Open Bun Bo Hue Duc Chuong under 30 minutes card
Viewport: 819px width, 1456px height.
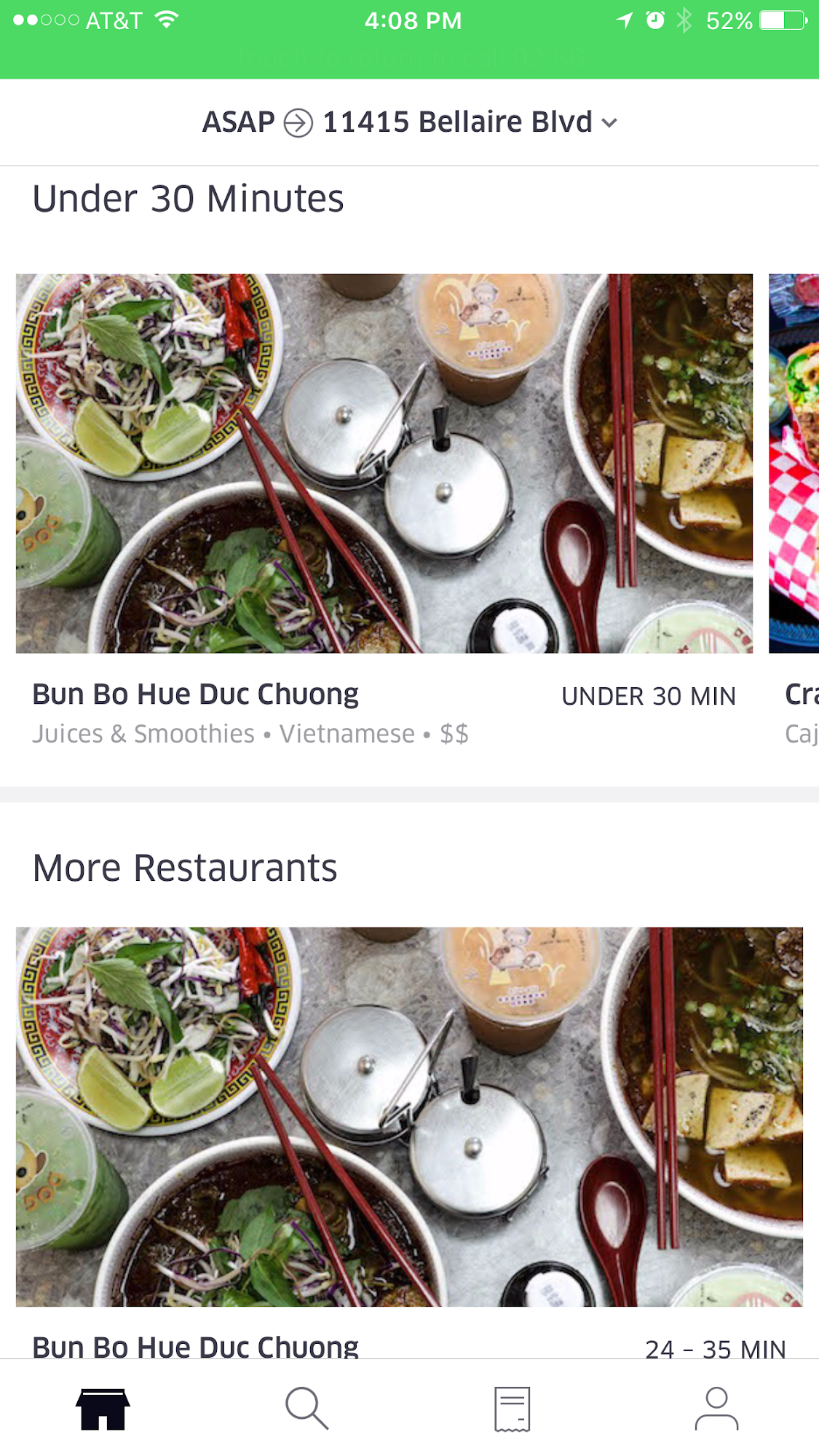click(384, 463)
